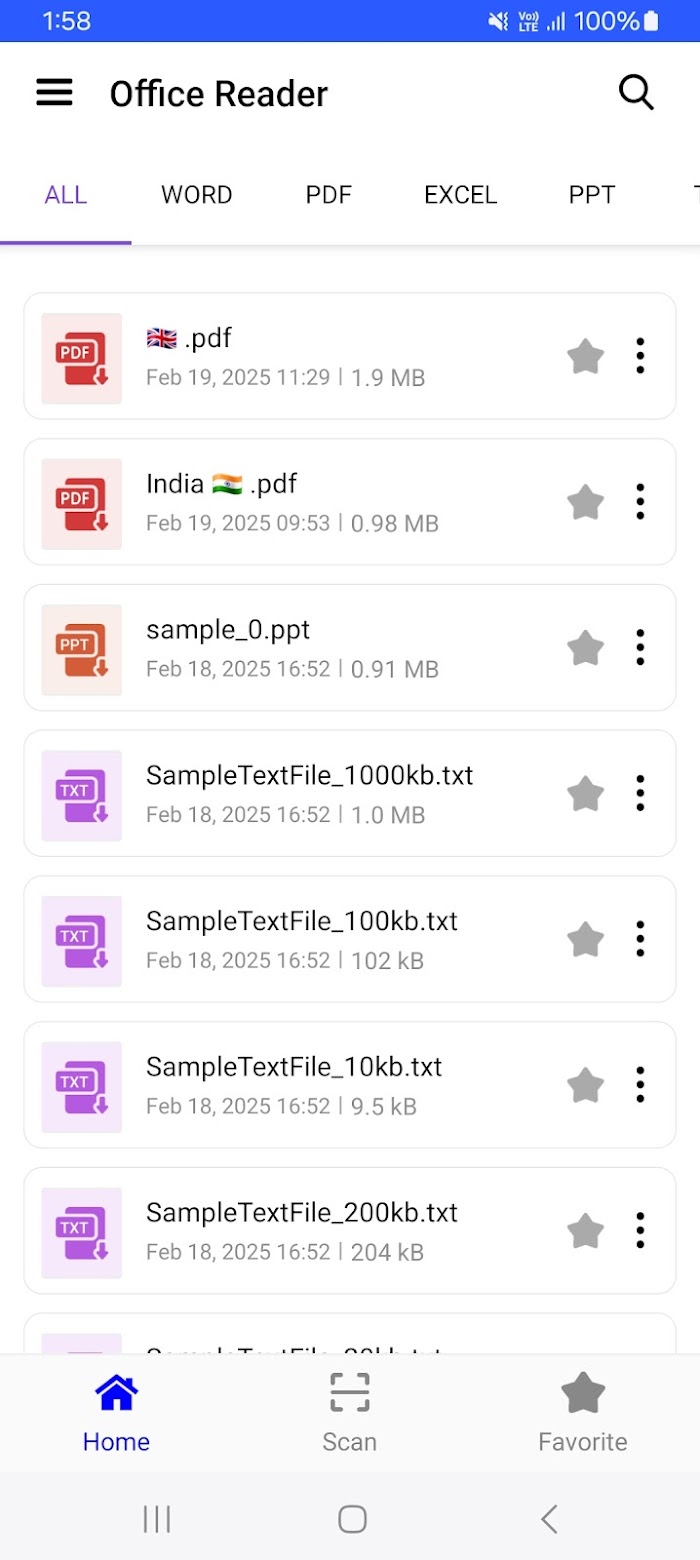Go to the Scan tab
Image resolution: width=700 pixels, height=1560 pixels.
click(x=350, y=1412)
